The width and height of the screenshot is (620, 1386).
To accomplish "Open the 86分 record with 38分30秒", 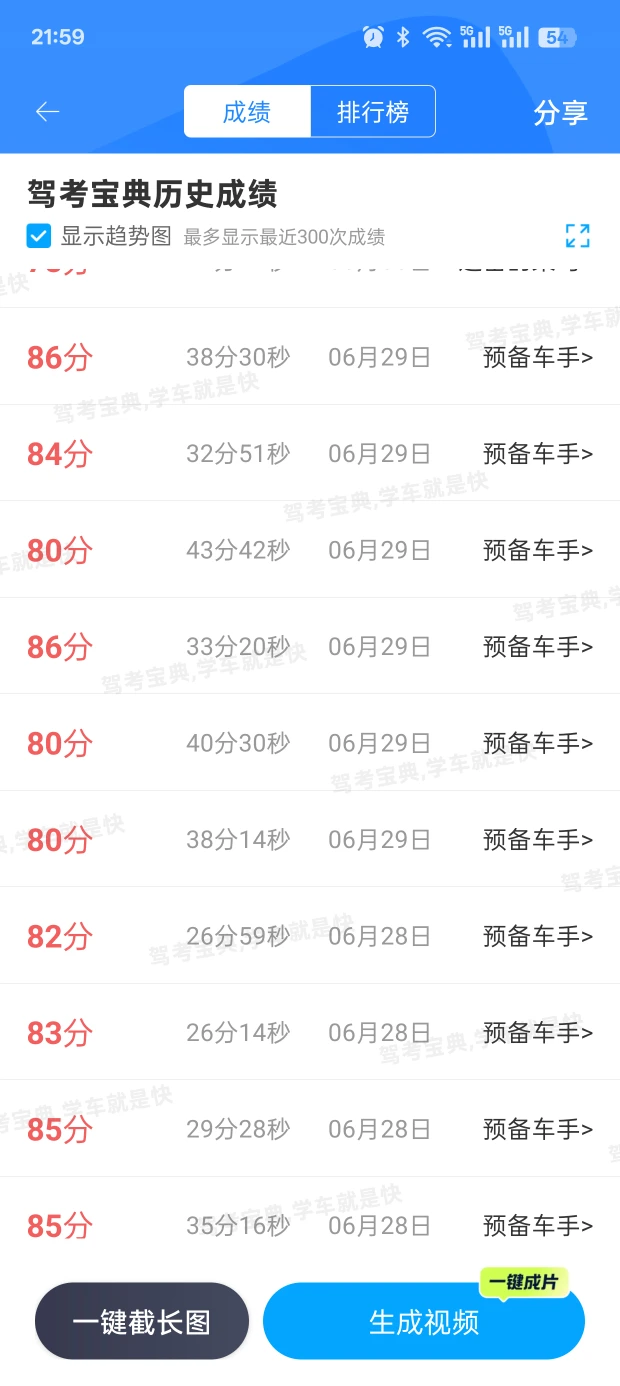I will click(x=310, y=357).
